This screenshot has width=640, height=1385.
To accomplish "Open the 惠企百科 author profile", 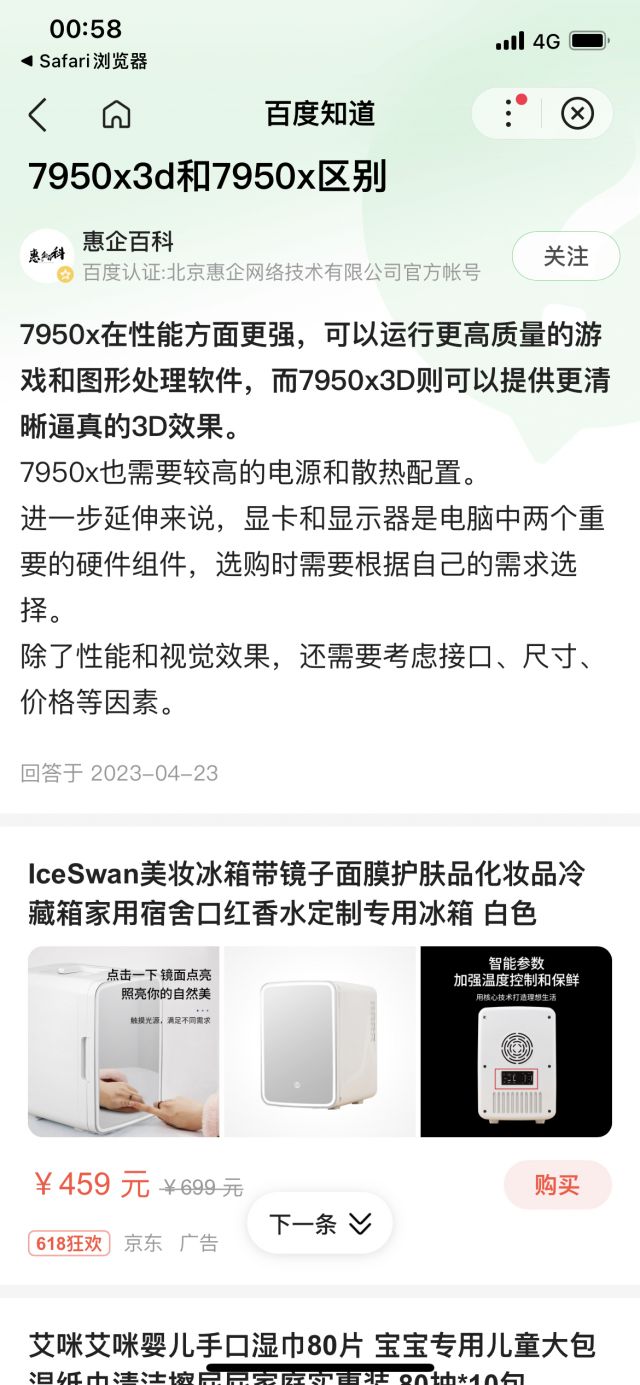I will point(128,242).
